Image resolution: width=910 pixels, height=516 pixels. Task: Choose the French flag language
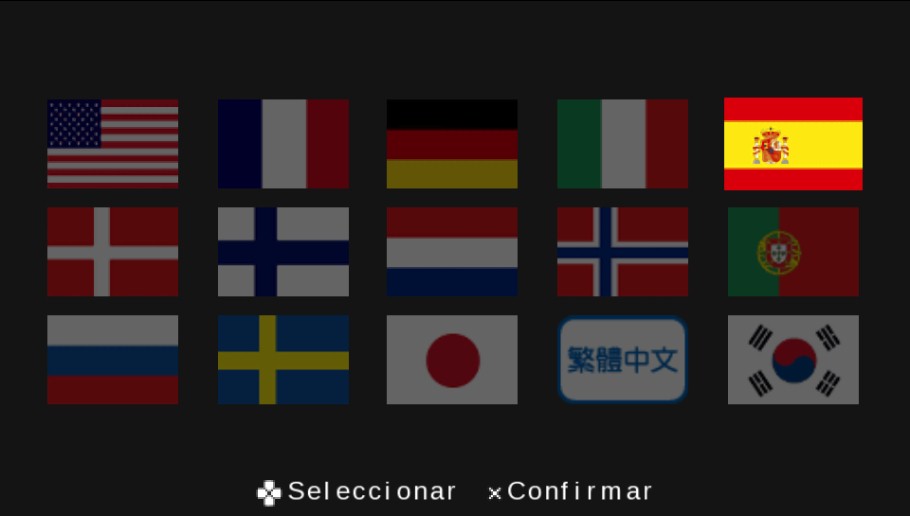(283, 143)
